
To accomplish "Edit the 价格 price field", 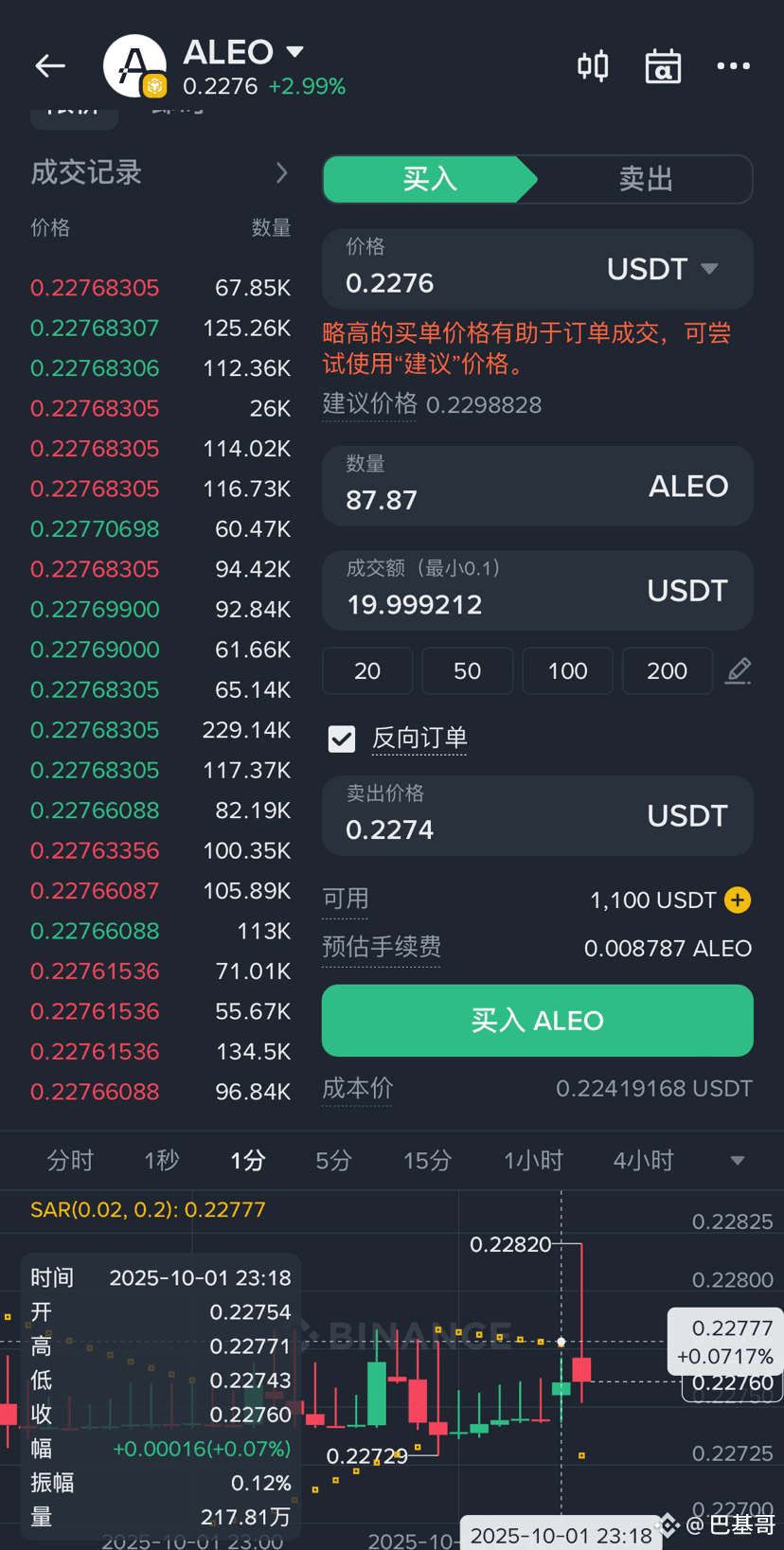I will tap(454, 282).
